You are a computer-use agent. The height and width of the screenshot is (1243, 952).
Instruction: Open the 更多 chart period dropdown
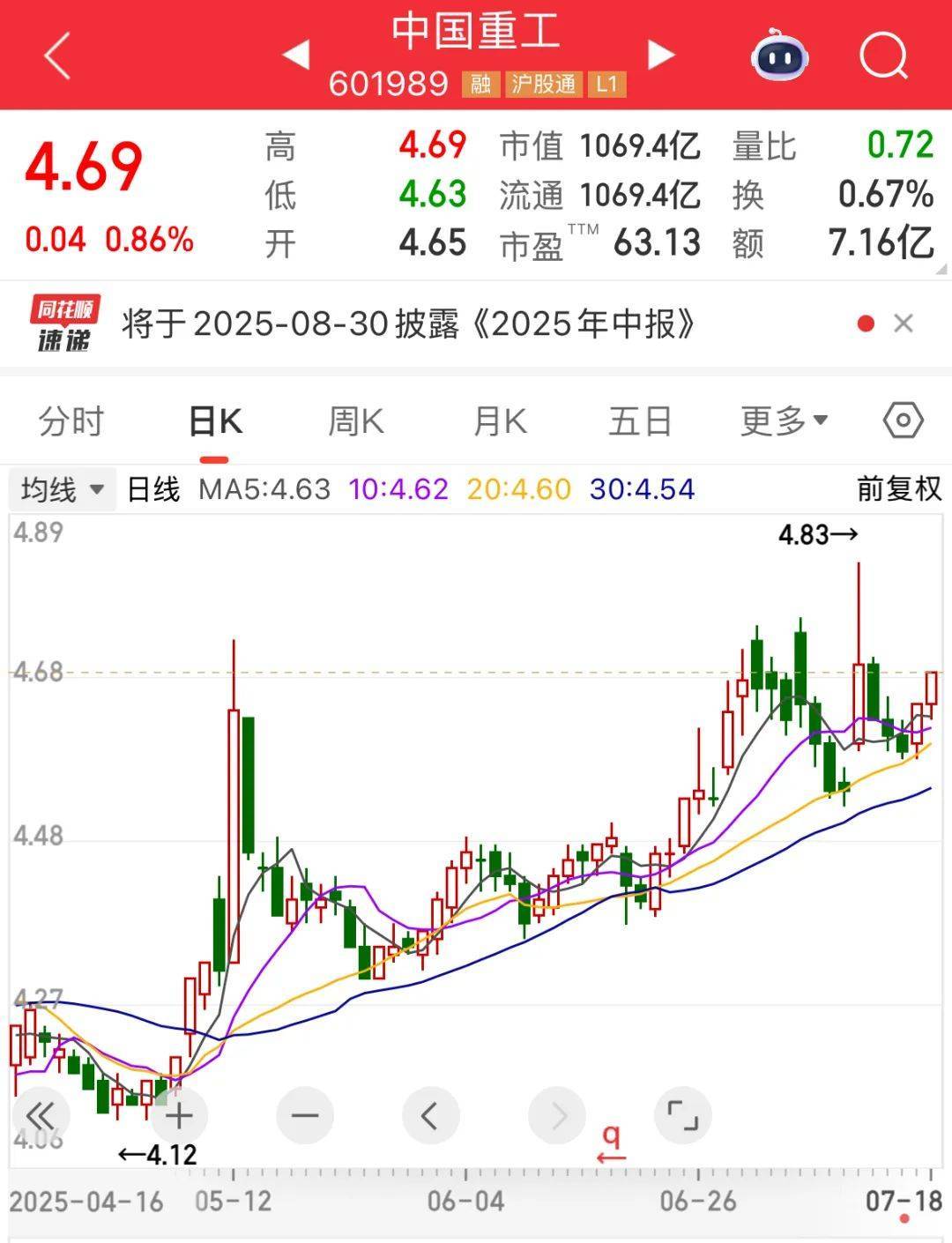tap(780, 421)
